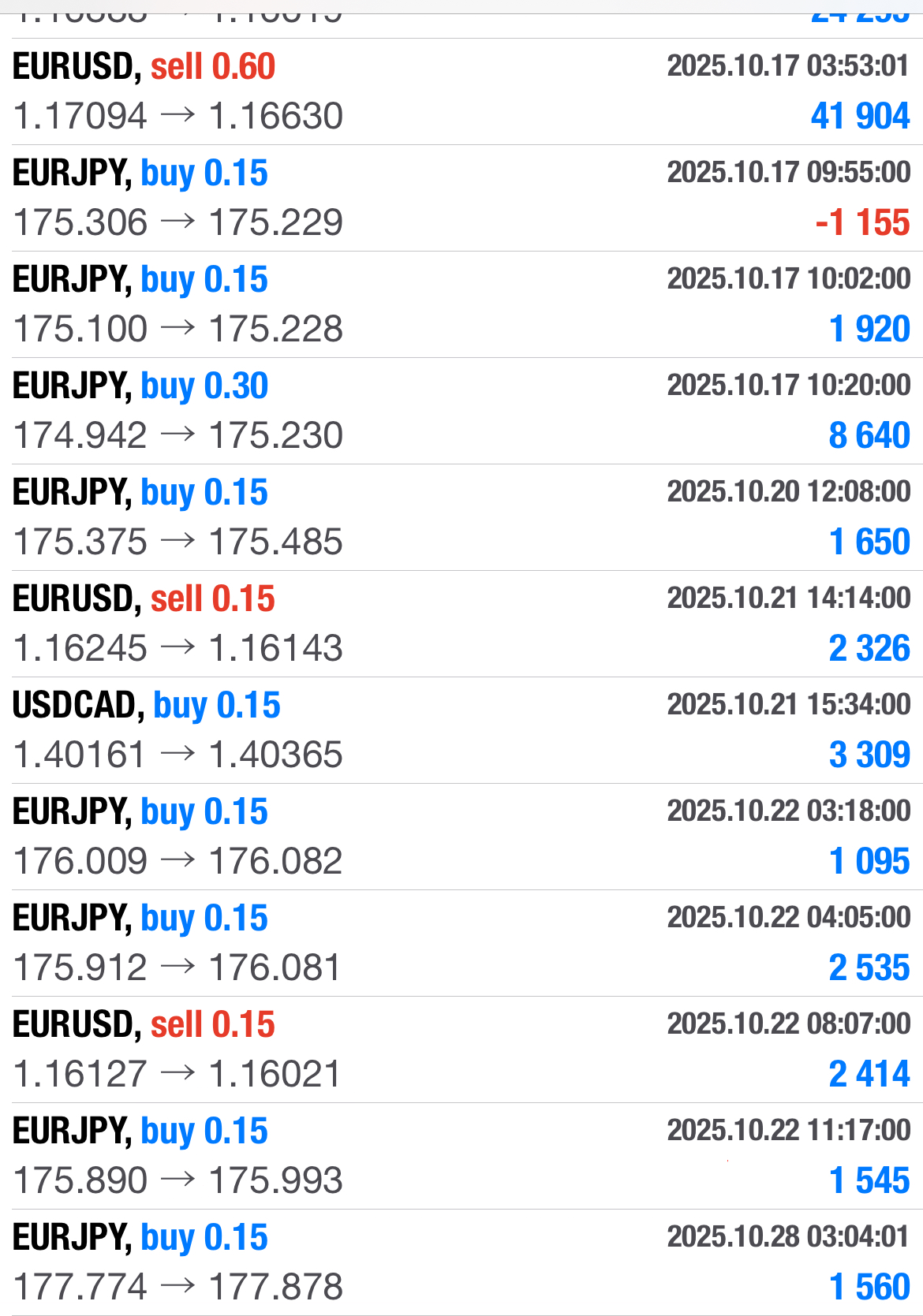The height and width of the screenshot is (1316, 923).
Task: Select the EURJPY trade closed at 10:02:00
Action: [461, 304]
